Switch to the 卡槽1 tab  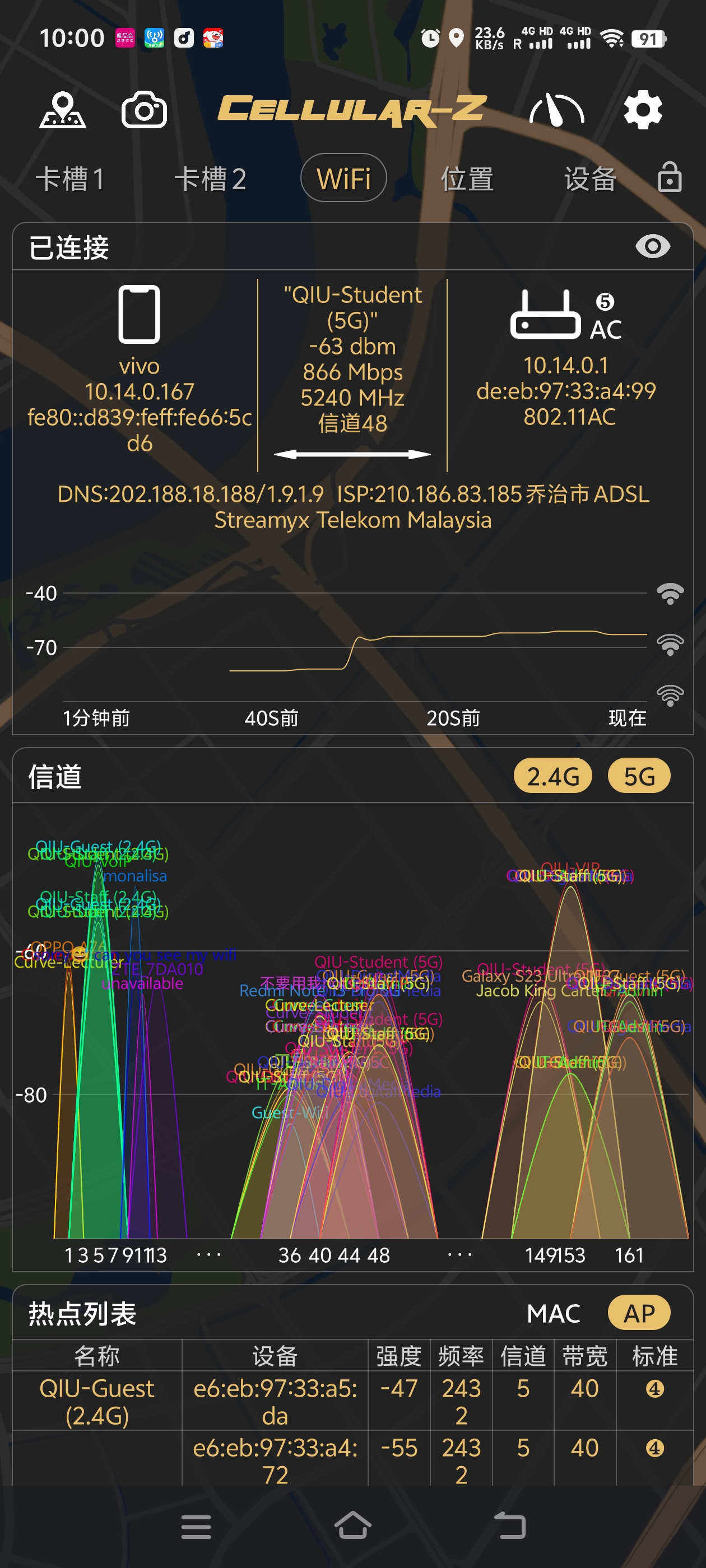tap(70, 179)
